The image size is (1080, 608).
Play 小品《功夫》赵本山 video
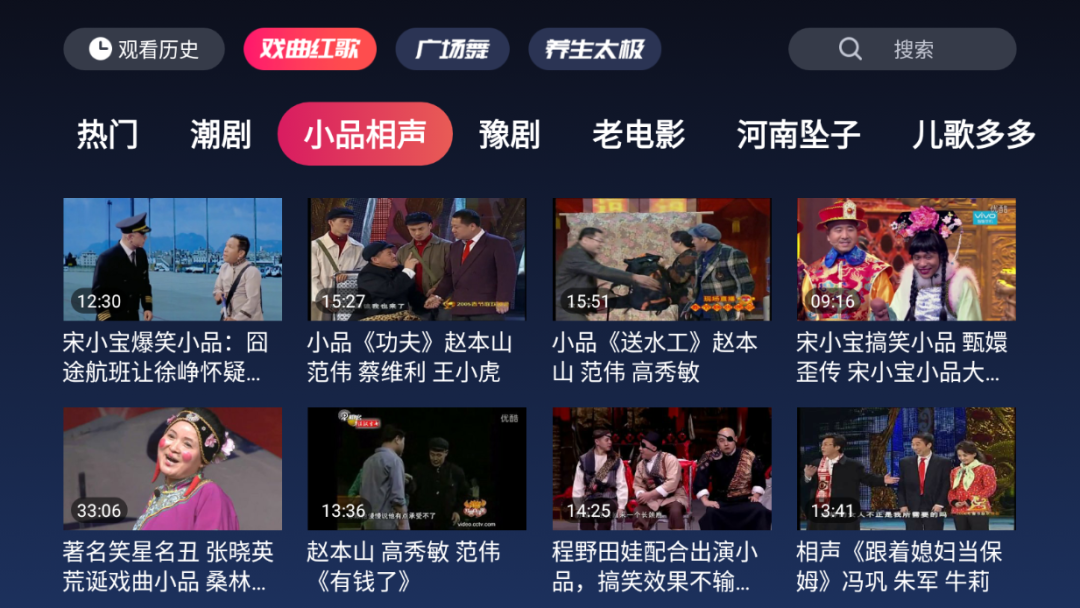(x=417, y=259)
